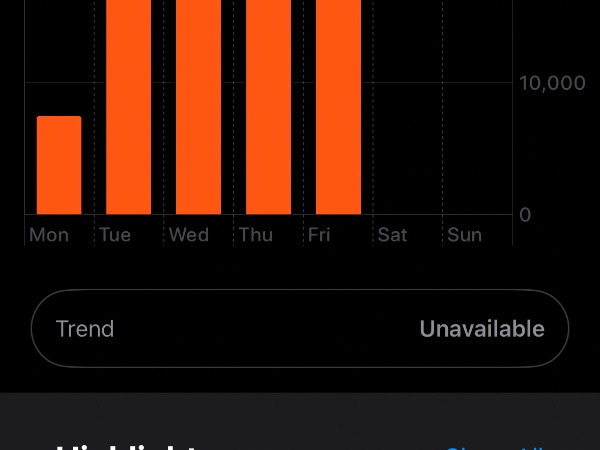Image resolution: width=600 pixels, height=450 pixels.
Task: Open the Trend row marked Unavailable
Action: pyautogui.click(x=300, y=329)
